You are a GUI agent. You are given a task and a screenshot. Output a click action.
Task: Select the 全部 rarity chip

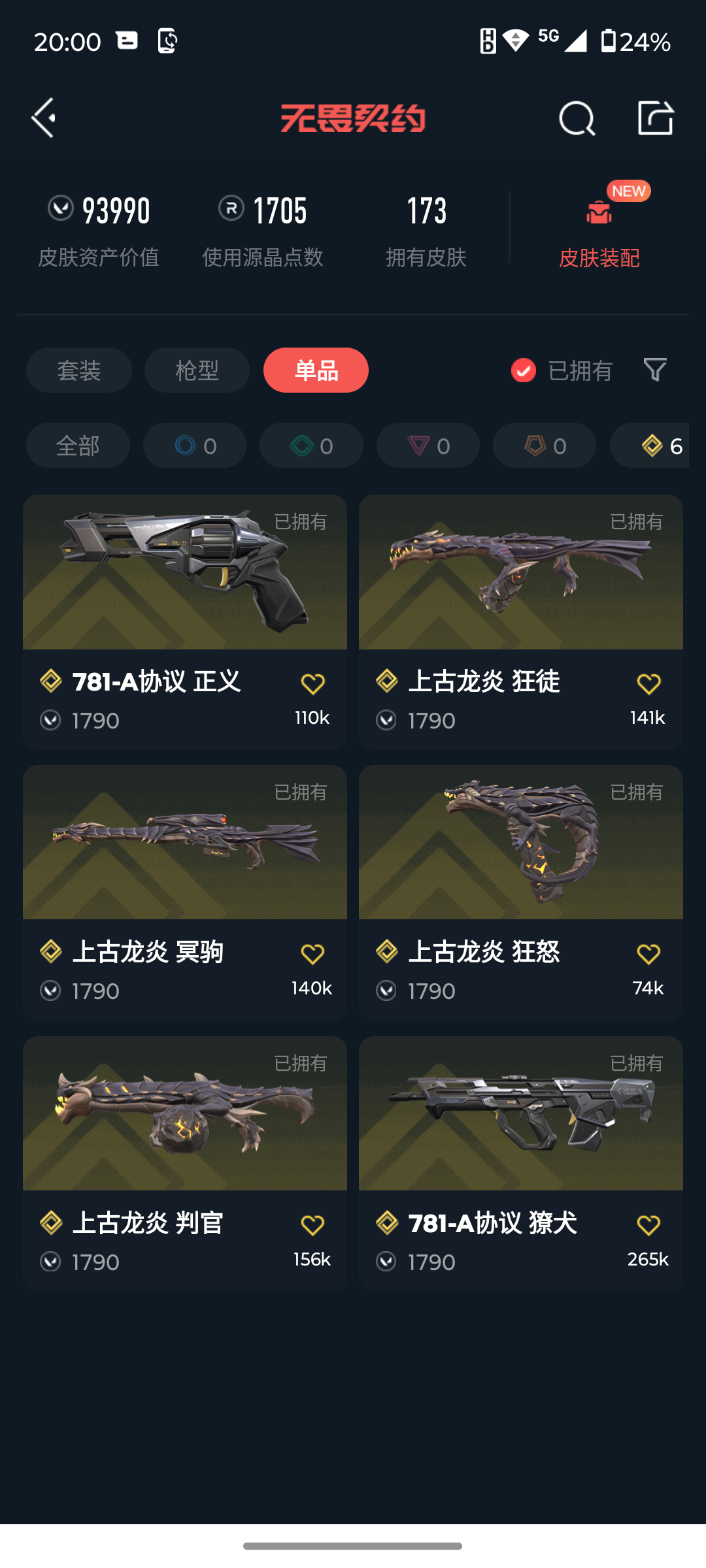pos(78,446)
